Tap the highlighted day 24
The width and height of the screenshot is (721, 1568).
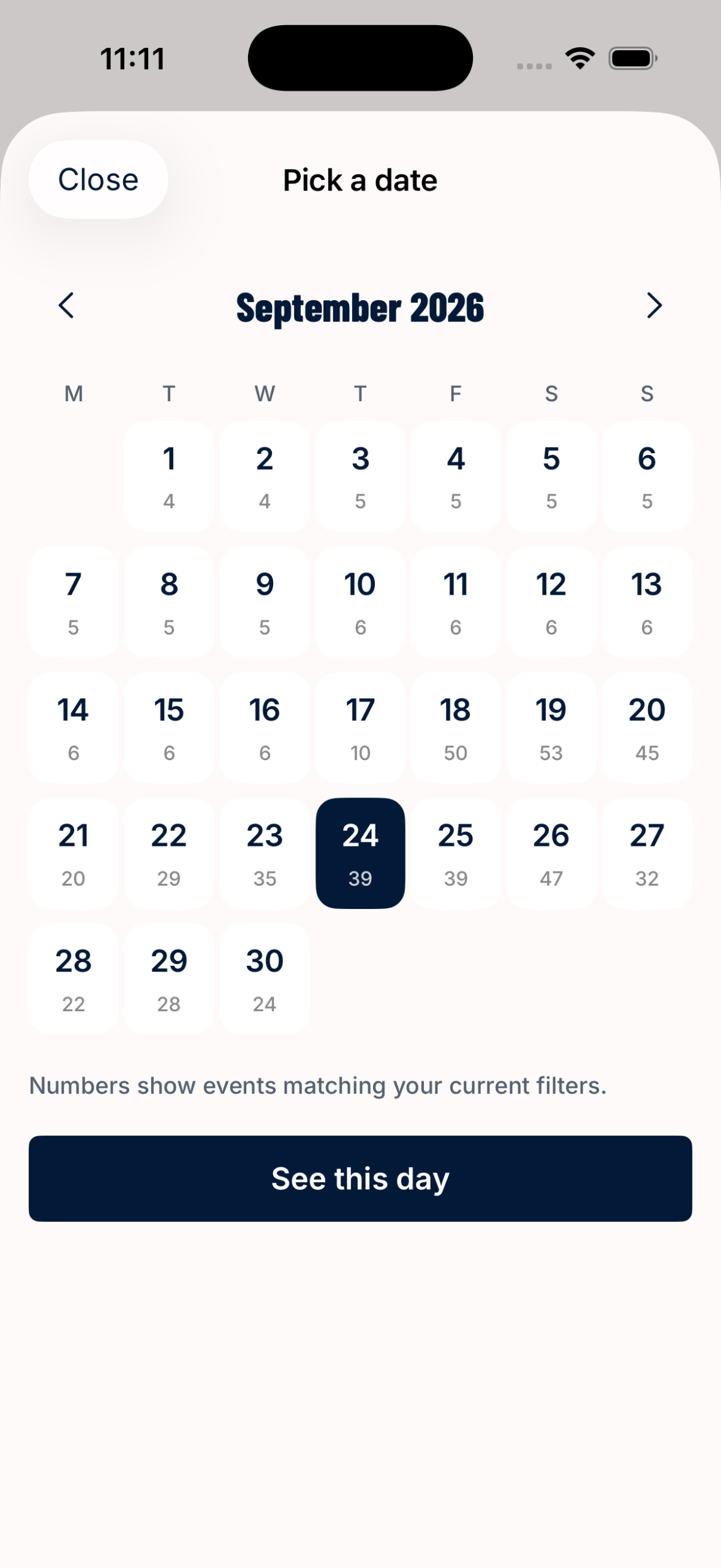point(360,853)
